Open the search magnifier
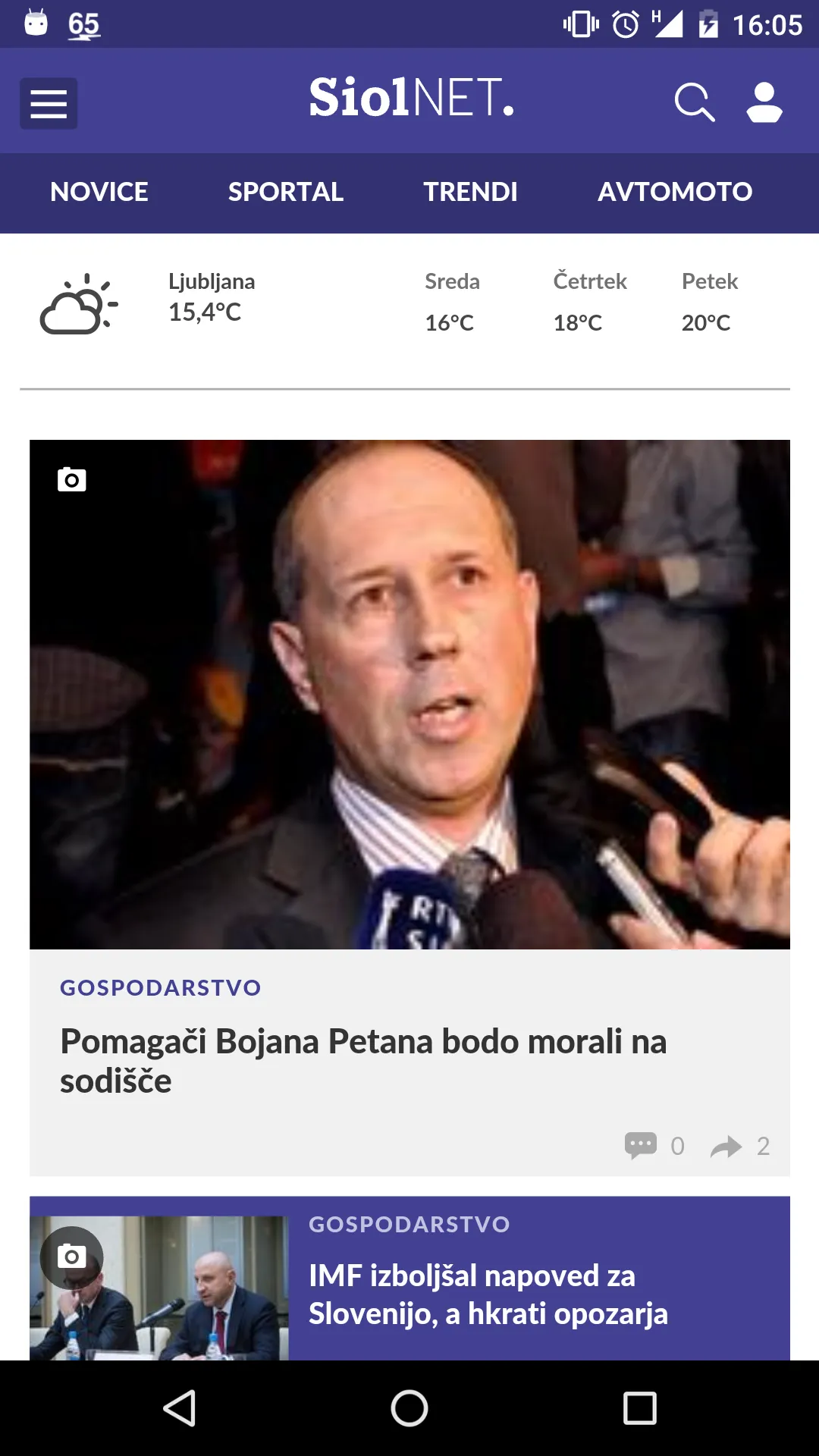 tap(694, 102)
